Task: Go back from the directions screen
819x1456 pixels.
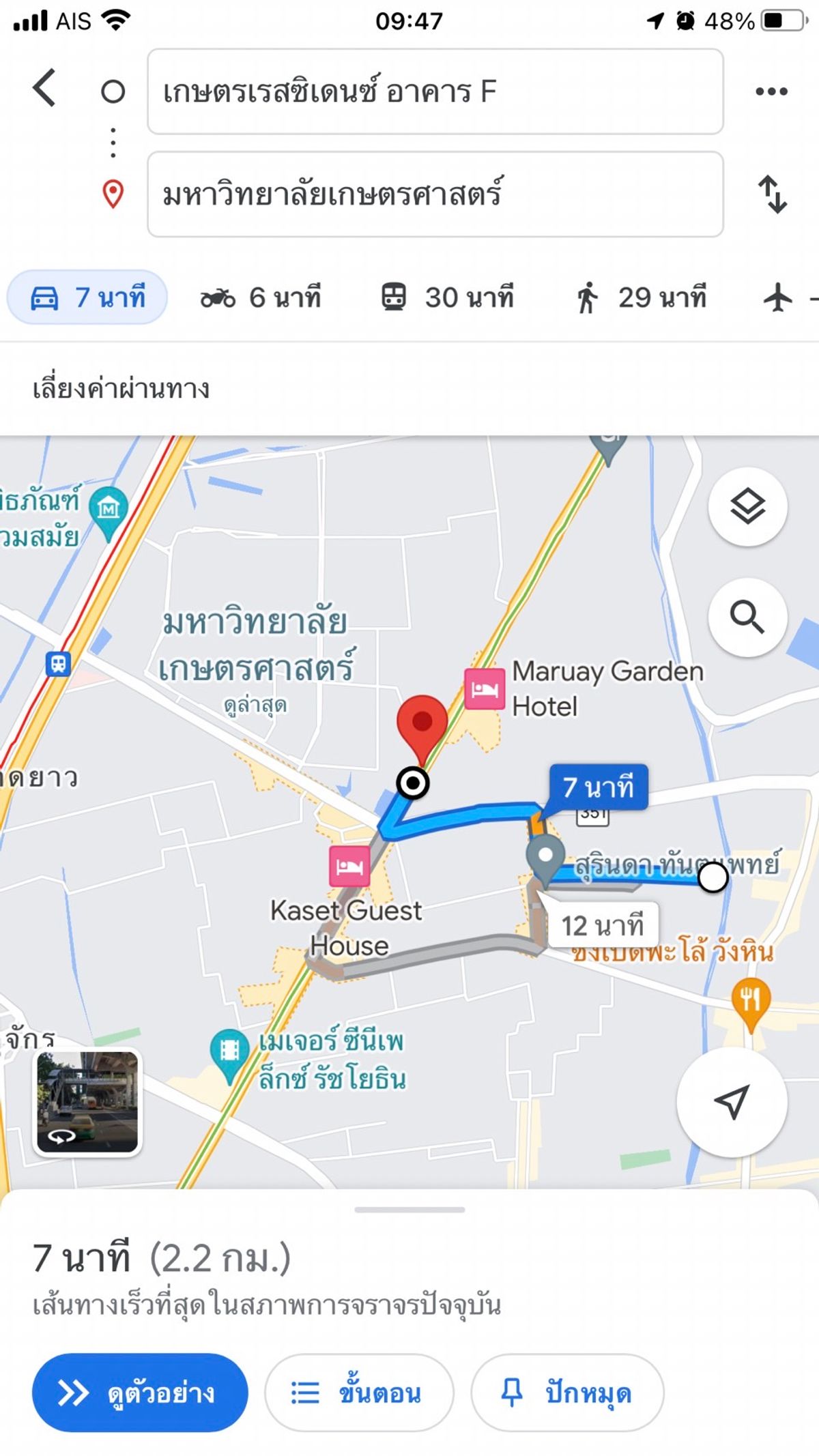Action: [45, 89]
